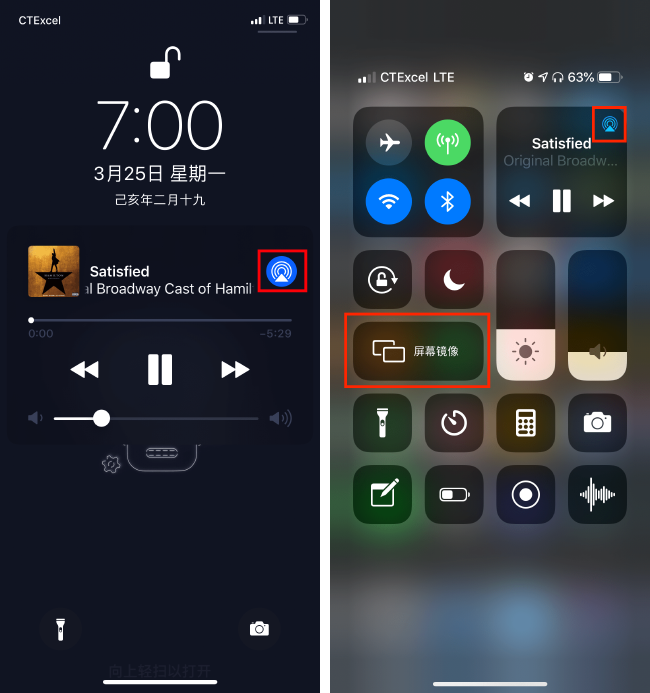Open the timer from Control Center
This screenshot has height=693, width=650.
pos(453,422)
